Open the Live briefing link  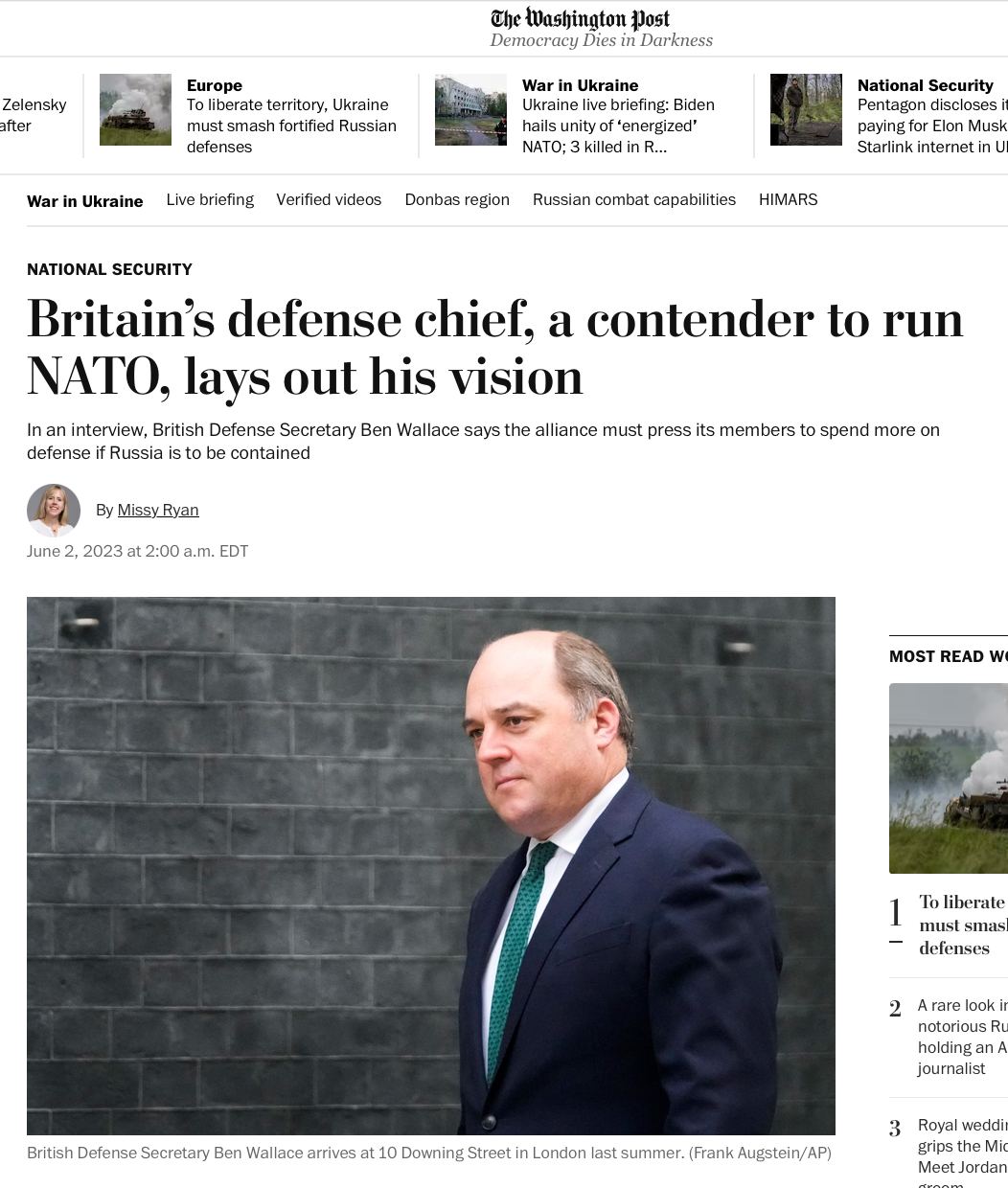pos(210,199)
